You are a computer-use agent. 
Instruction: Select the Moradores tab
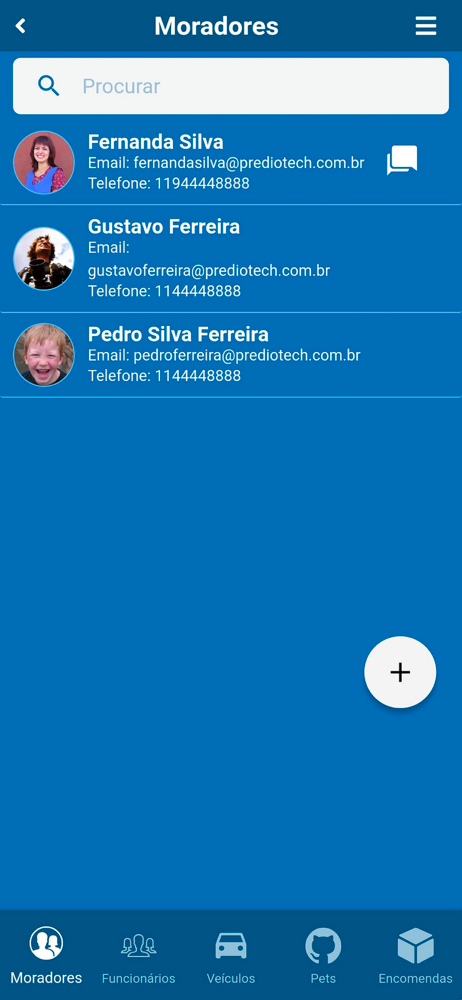pos(46,955)
